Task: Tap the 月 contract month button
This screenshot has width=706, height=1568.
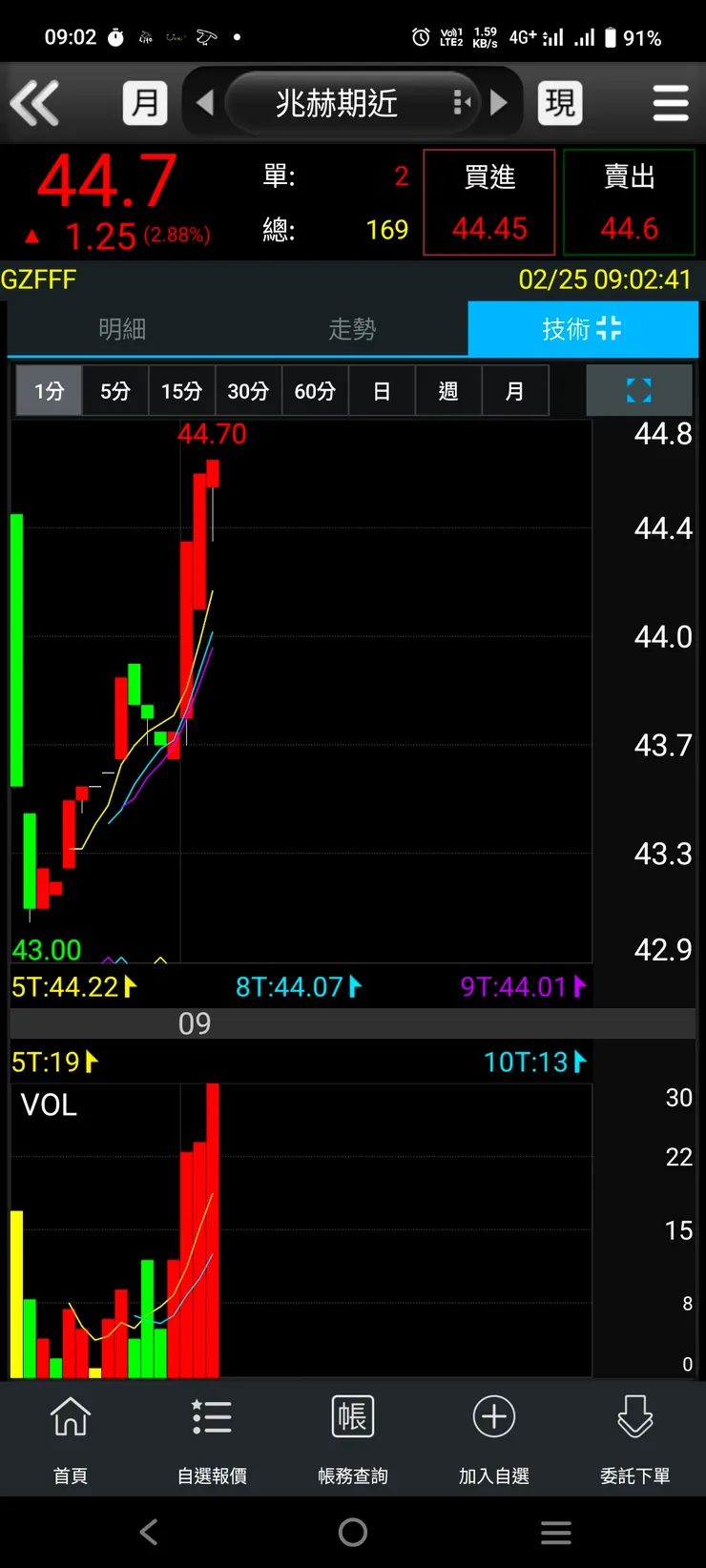Action: pyautogui.click(x=145, y=103)
